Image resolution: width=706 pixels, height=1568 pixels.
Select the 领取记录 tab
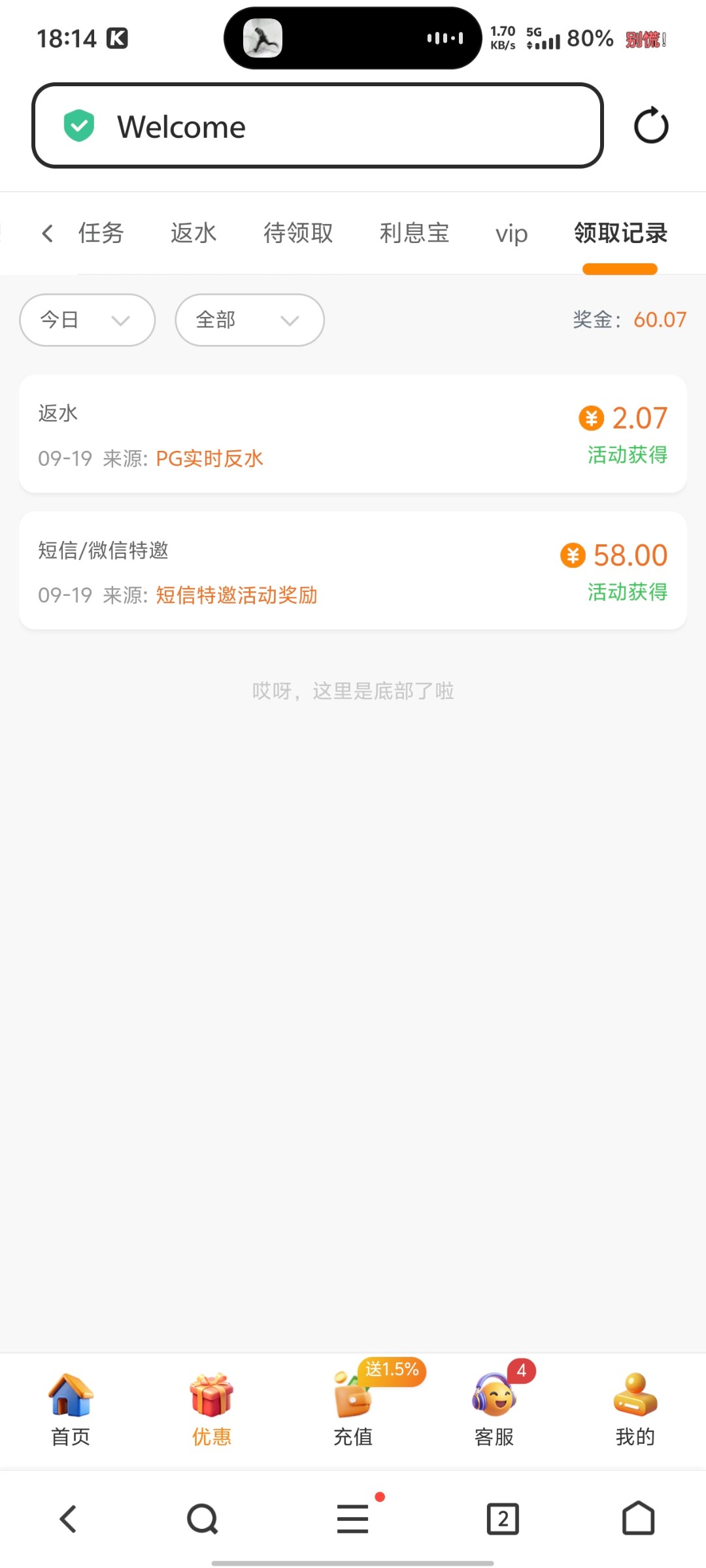tap(620, 233)
